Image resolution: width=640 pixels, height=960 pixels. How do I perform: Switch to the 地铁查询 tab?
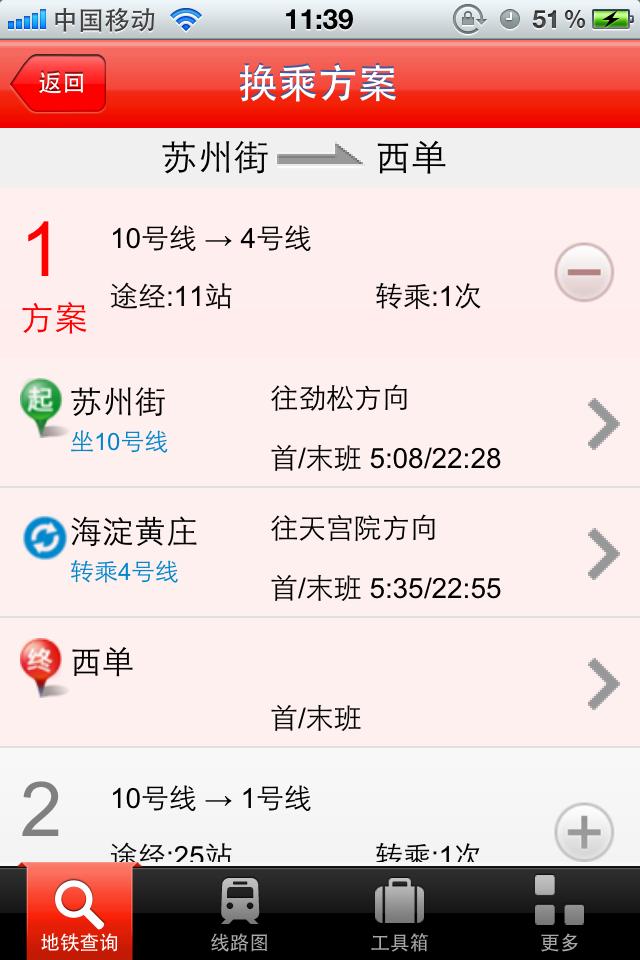coord(79,914)
